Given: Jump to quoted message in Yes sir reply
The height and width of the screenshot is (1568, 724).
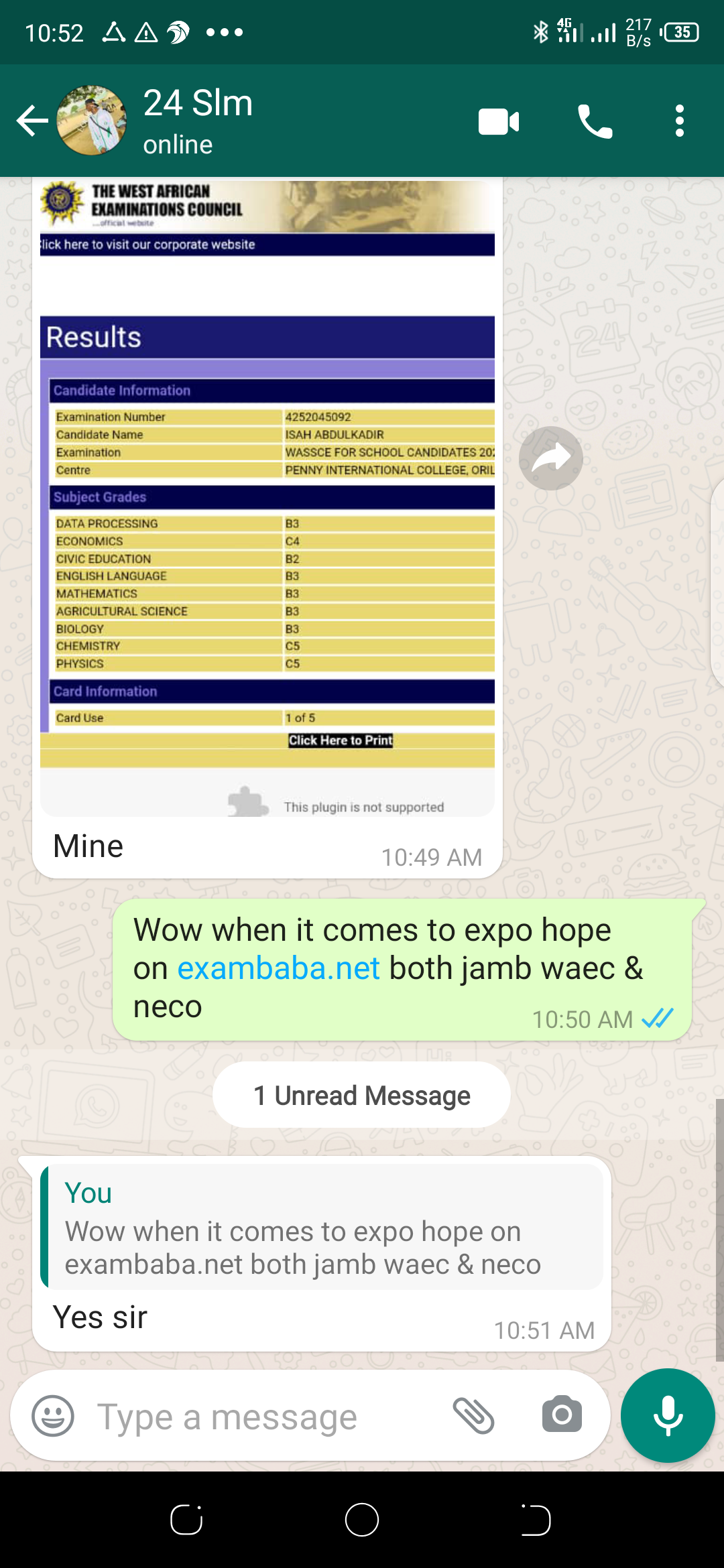Looking at the screenshot, I should (x=322, y=1228).
